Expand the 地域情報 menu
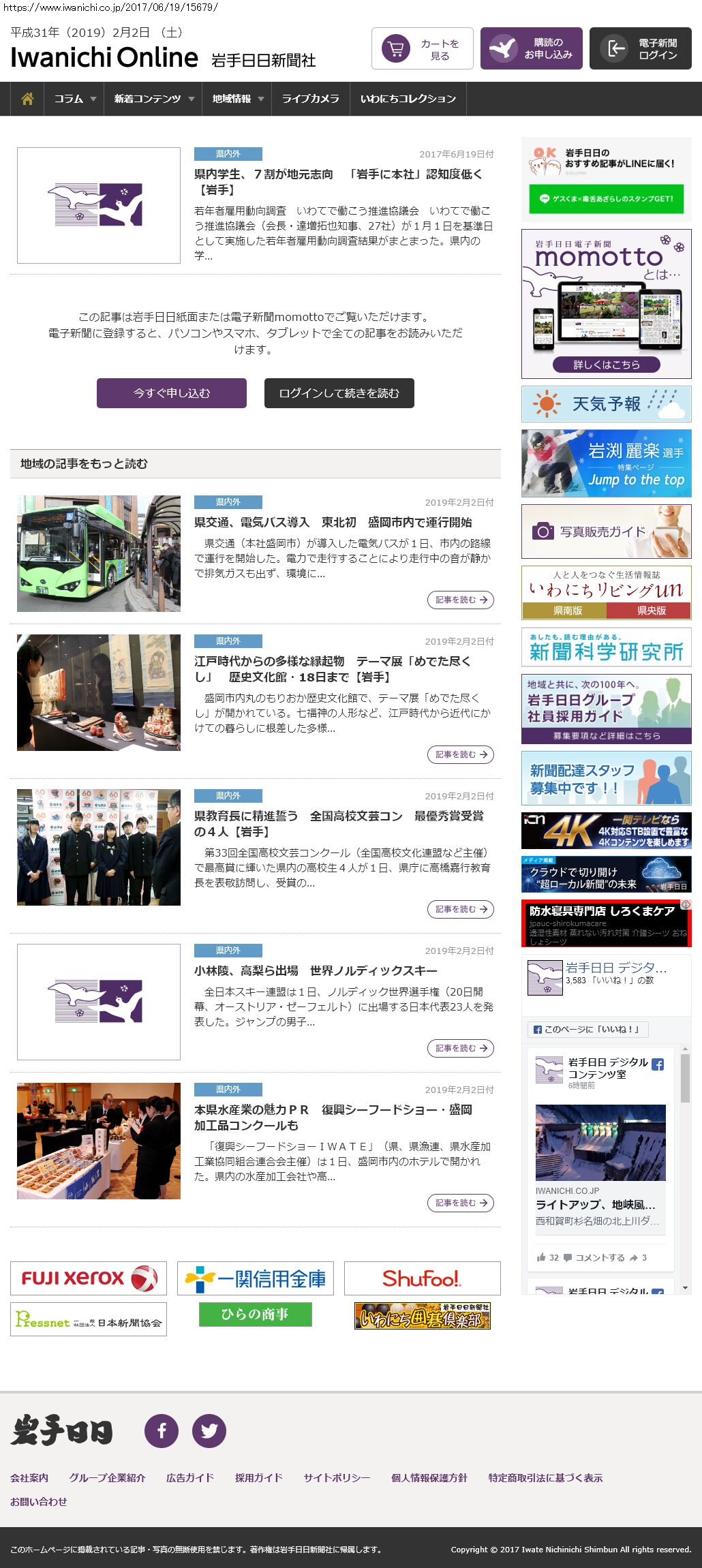This screenshot has width=702, height=1568. point(237,99)
